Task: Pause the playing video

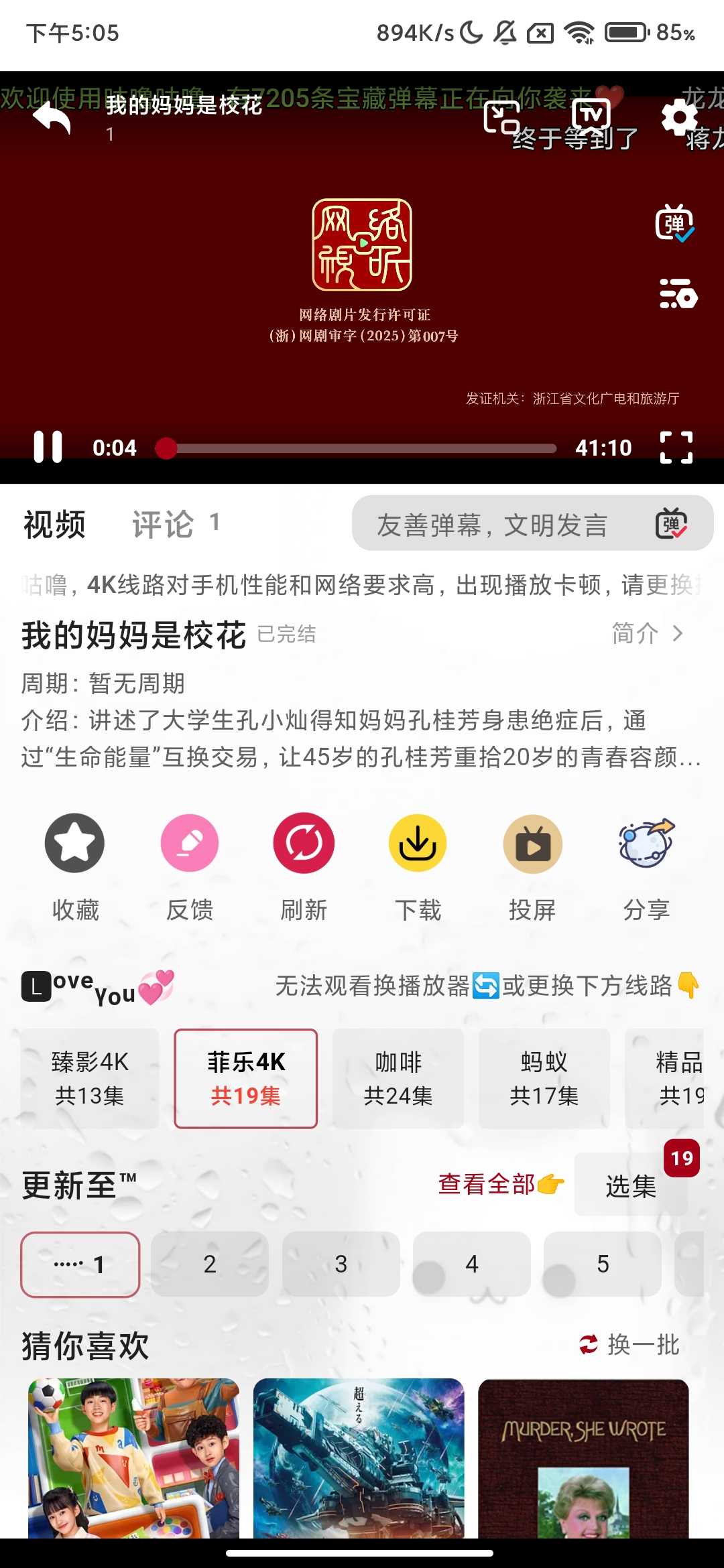Action: tap(48, 447)
